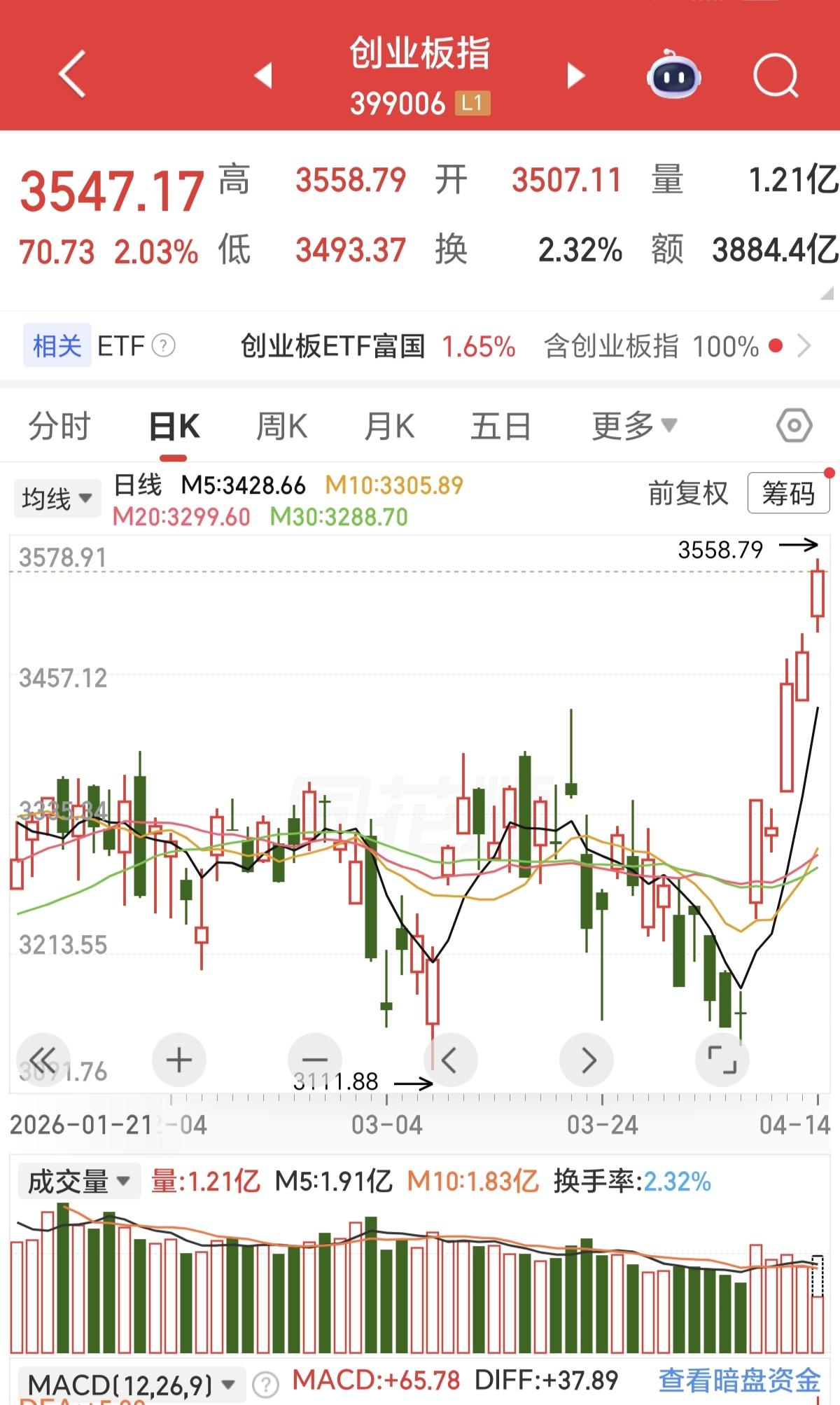Jump back with the double-chevron rewind icon
840x1405 pixels.
[43, 1060]
